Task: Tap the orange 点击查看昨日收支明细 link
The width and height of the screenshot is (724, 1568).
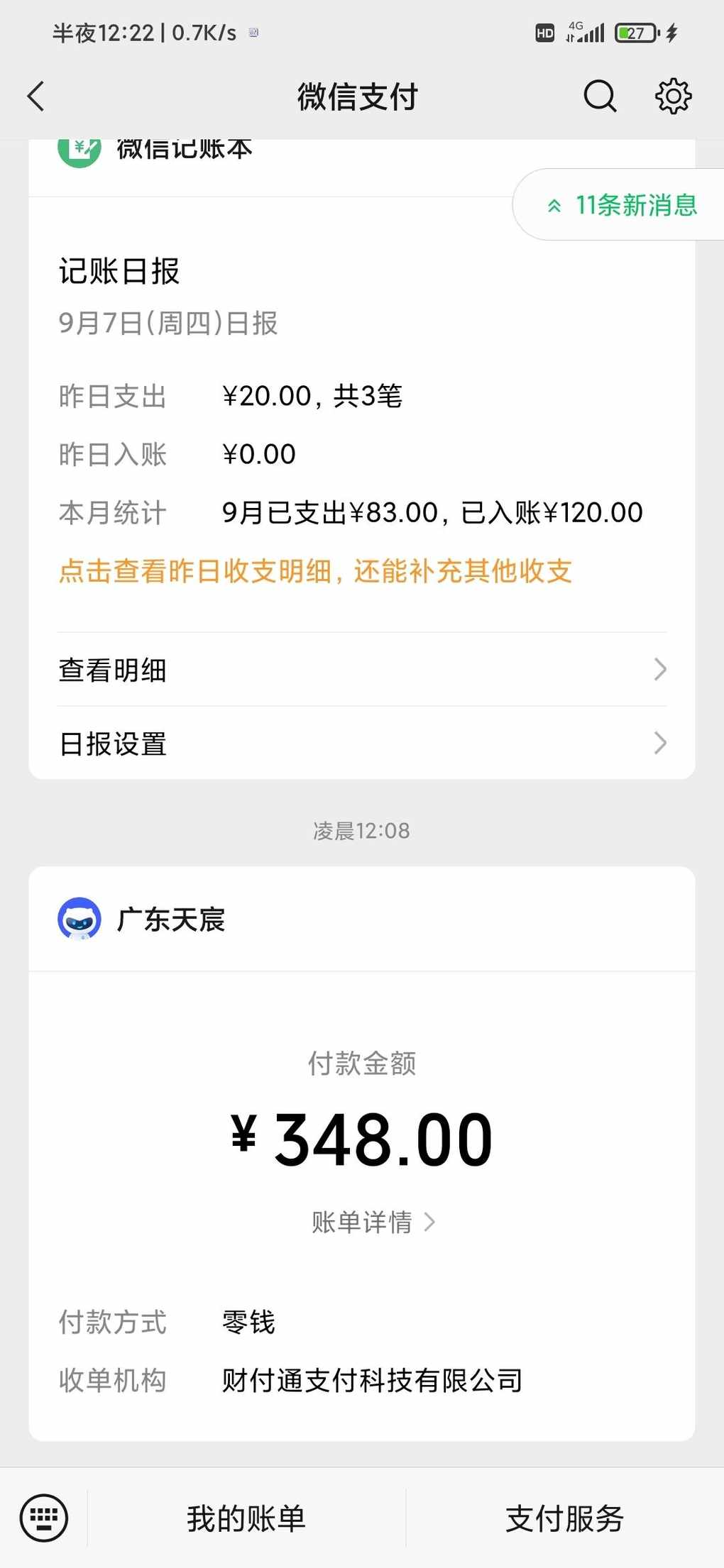Action: pyautogui.click(x=315, y=571)
